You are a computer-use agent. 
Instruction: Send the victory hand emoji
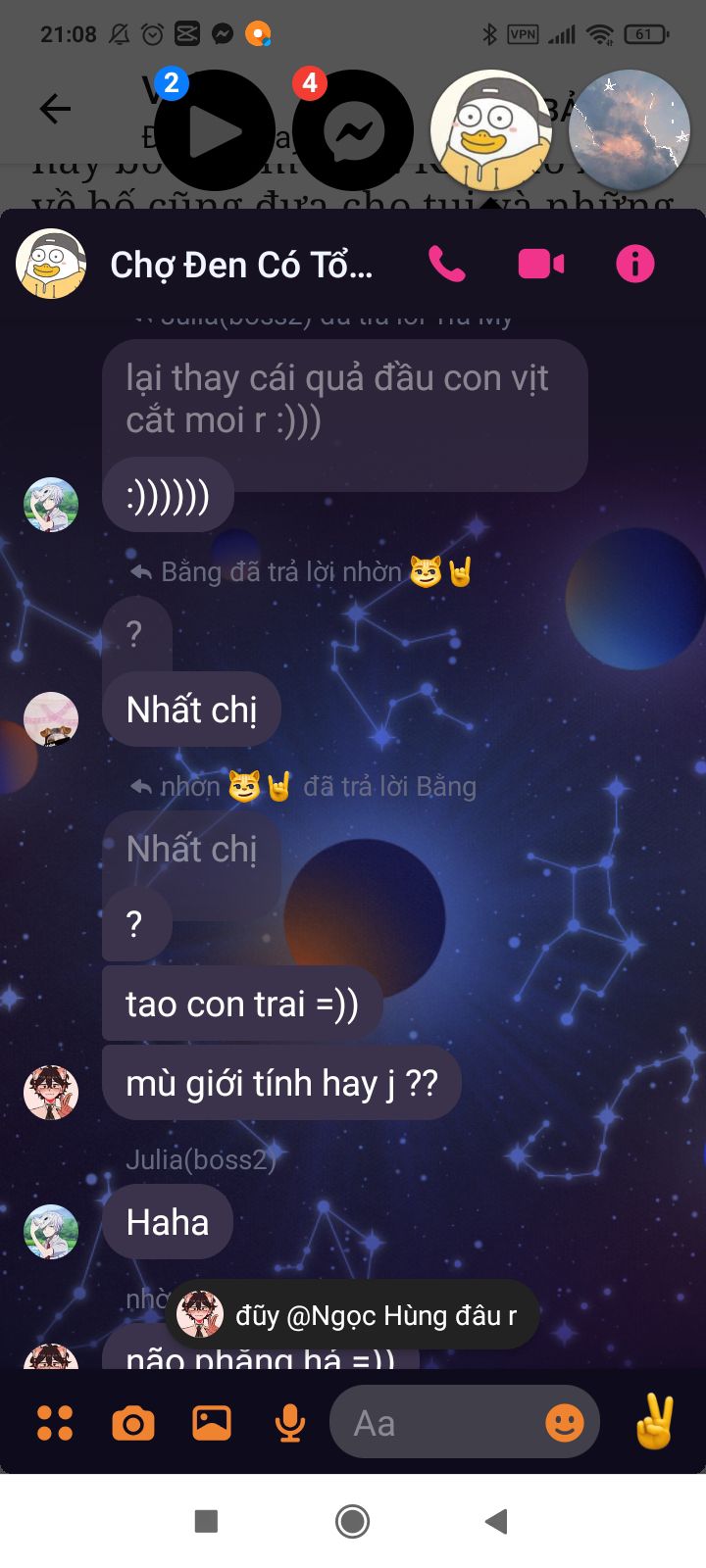tap(655, 1423)
